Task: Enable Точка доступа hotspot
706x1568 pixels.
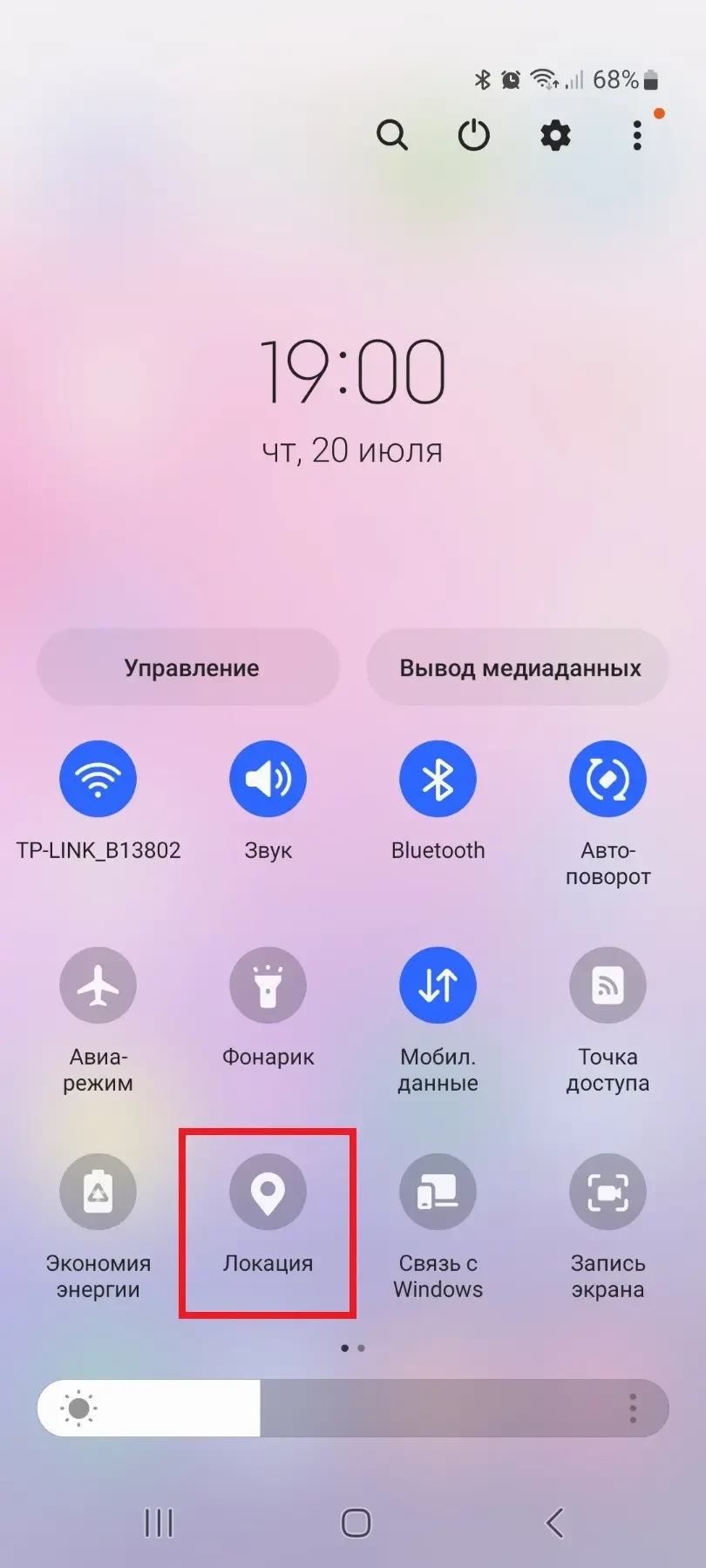Action: tap(608, 985)
